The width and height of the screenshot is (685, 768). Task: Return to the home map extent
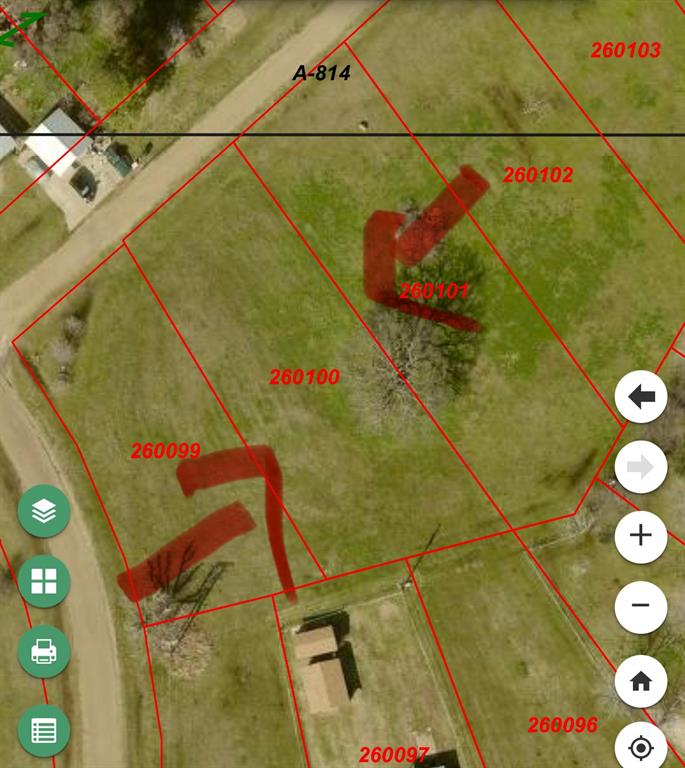(641, 681)
